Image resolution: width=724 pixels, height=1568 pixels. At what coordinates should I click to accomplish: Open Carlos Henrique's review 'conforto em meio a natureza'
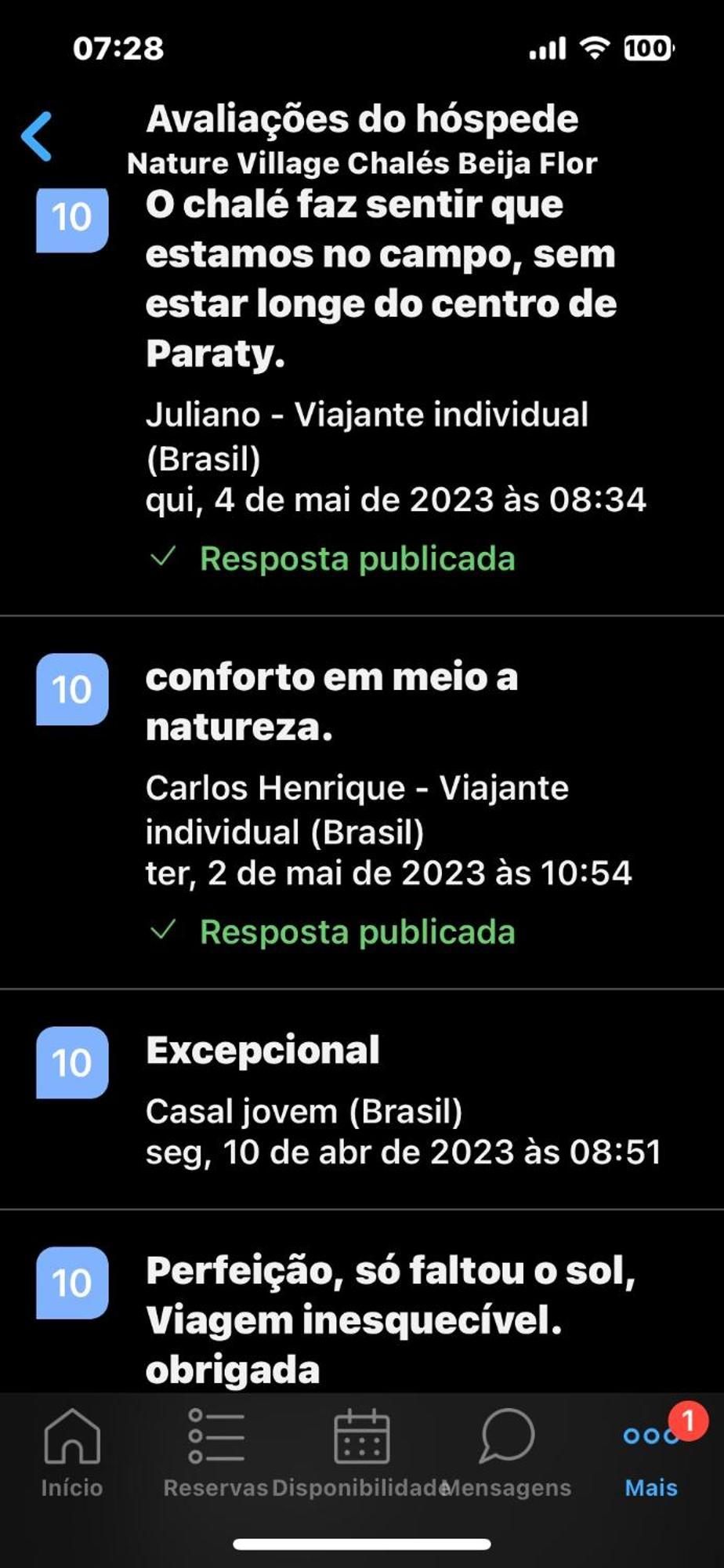[x=362, y=803]
